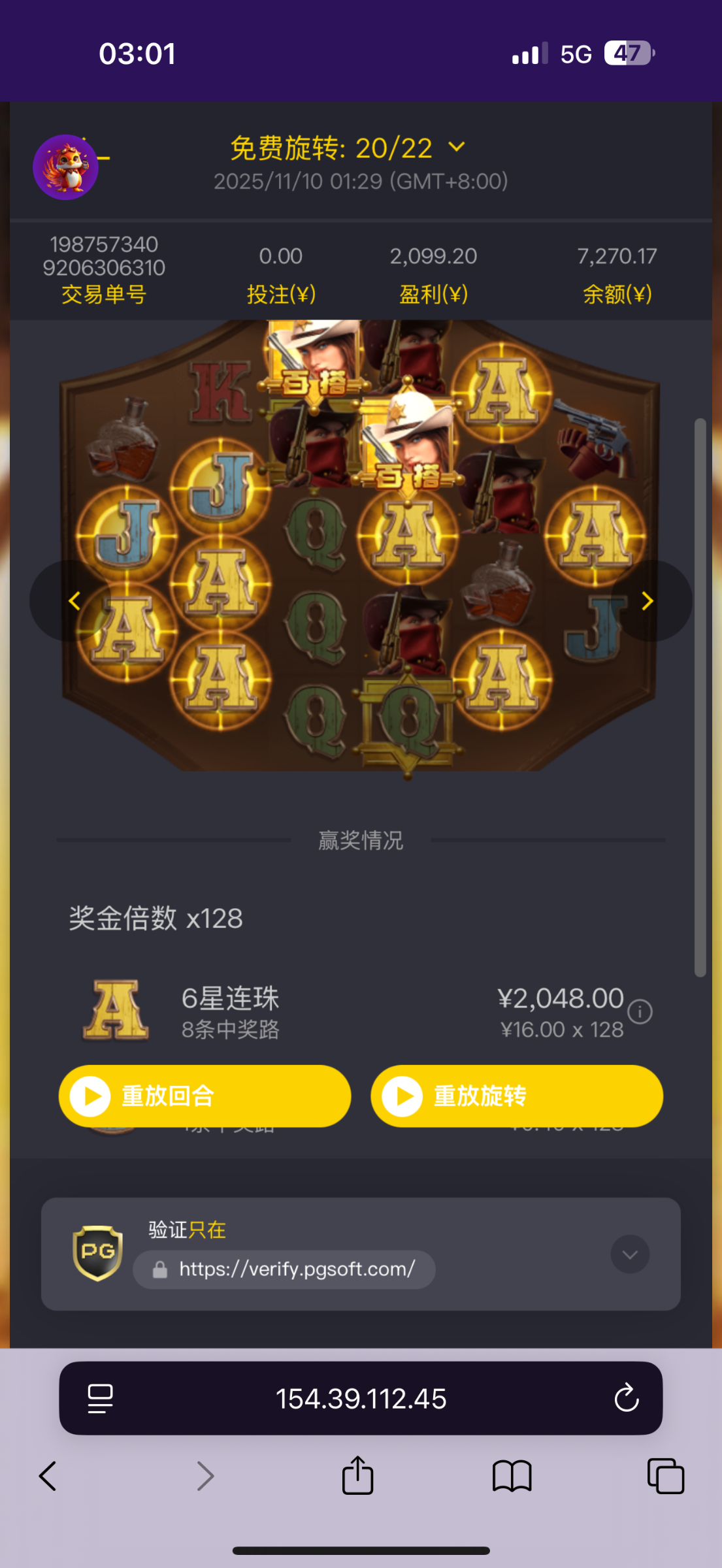Screen dimensions: 722x1568
Task: Go back to the previous page
Action: [48, 1475]
